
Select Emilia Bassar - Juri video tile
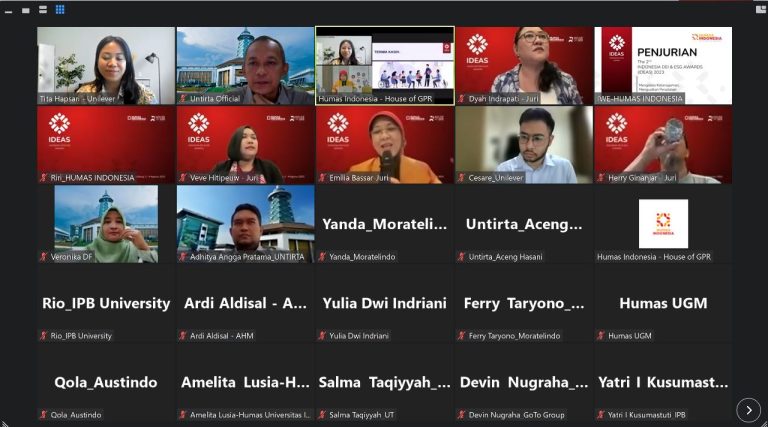pyautogui.click(x=385, y=144)
